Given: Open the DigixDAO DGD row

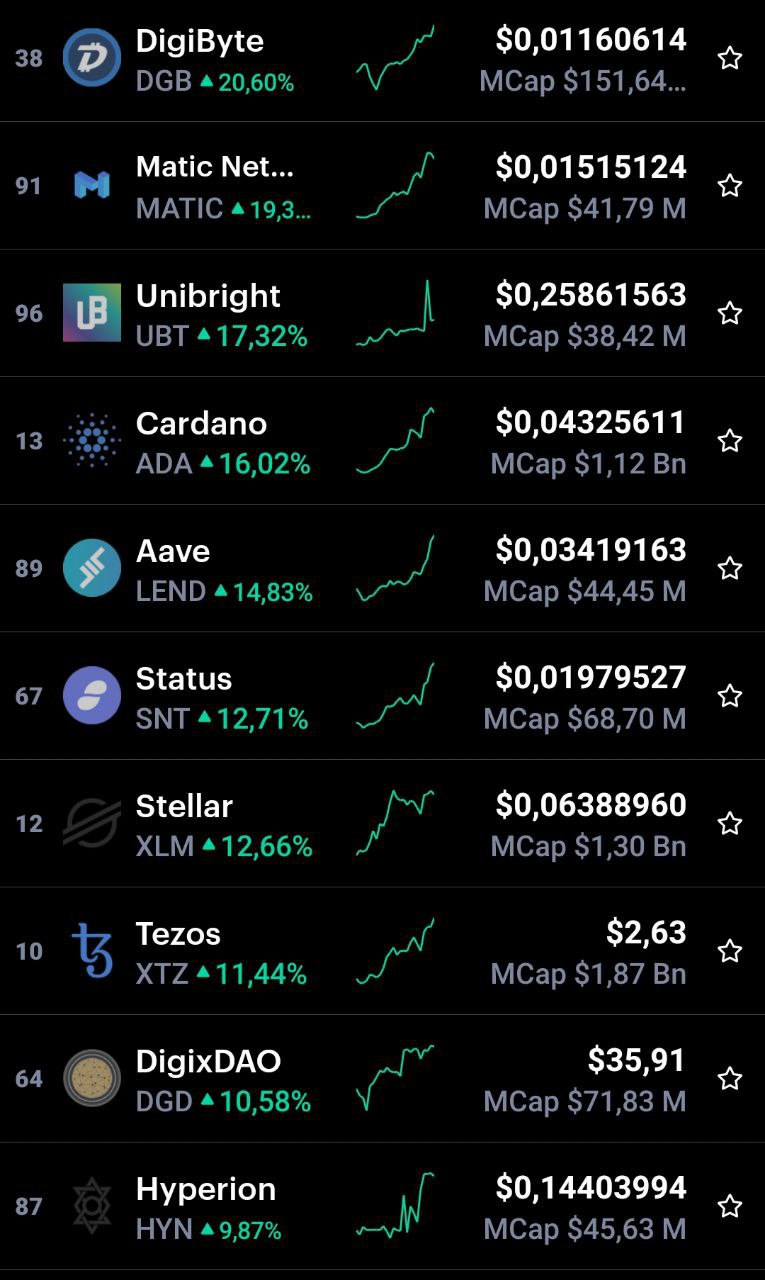Looking at the screenshot, I should (382, 1079).
